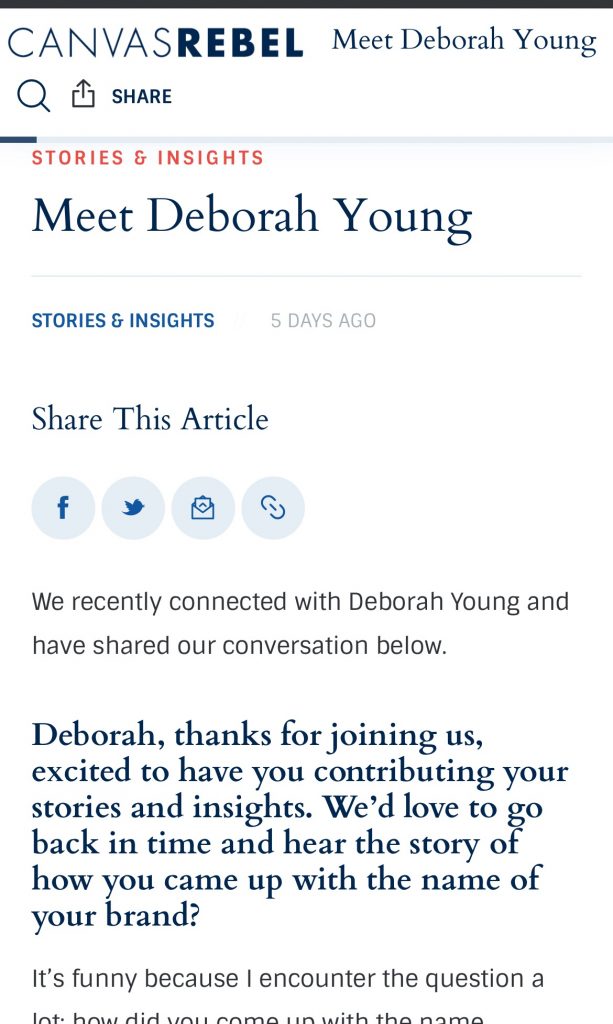Image resolution: width=613 pixels, height=1024 pixels.
Task: Tap the Share button in header
Action: pos(122,96)
